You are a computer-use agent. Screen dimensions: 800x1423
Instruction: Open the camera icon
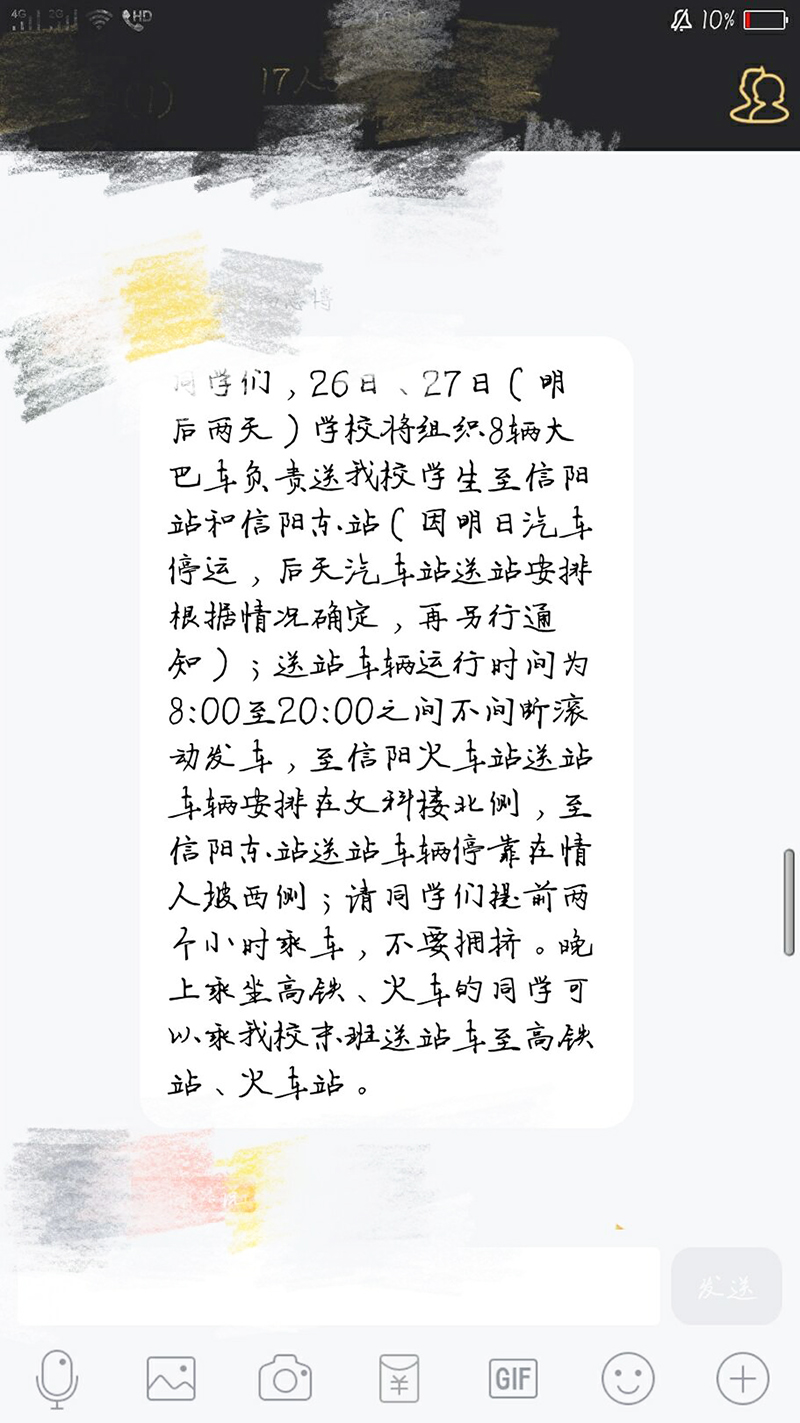285,1379
